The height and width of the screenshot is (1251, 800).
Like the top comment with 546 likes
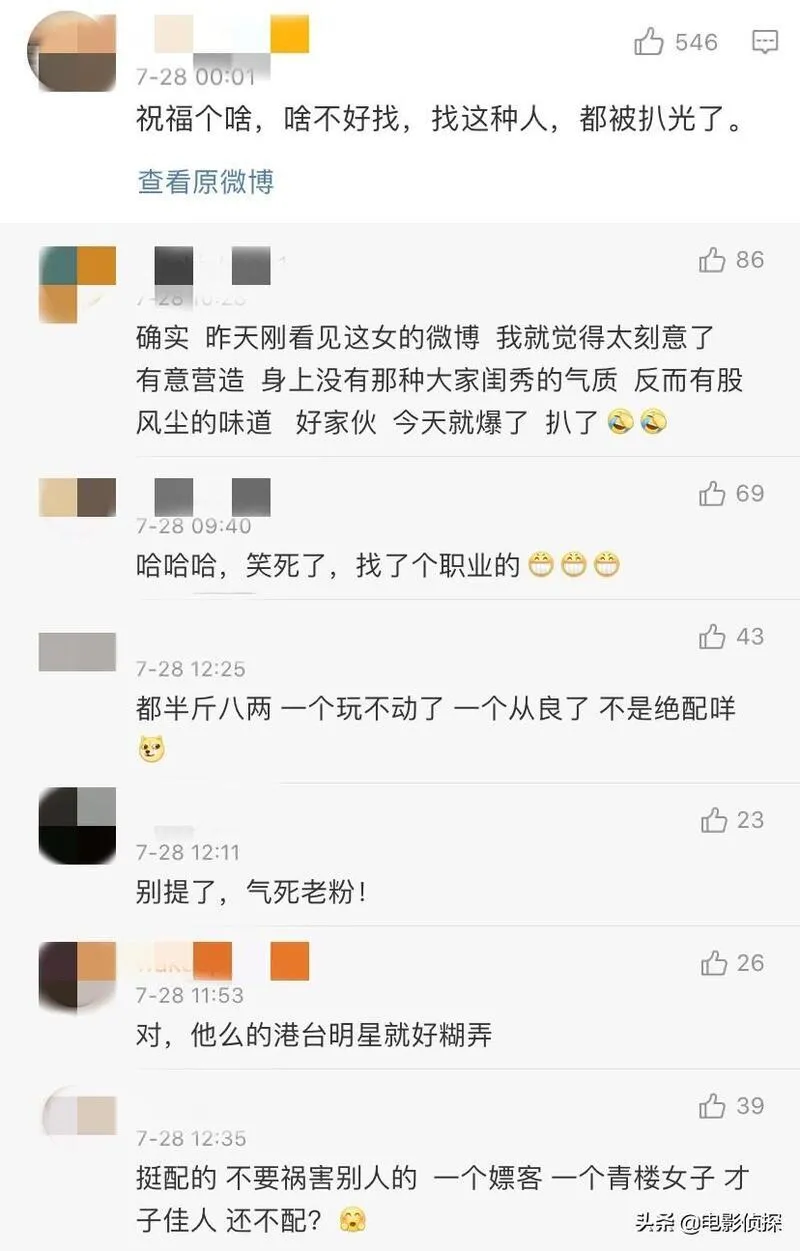point(649,42)
